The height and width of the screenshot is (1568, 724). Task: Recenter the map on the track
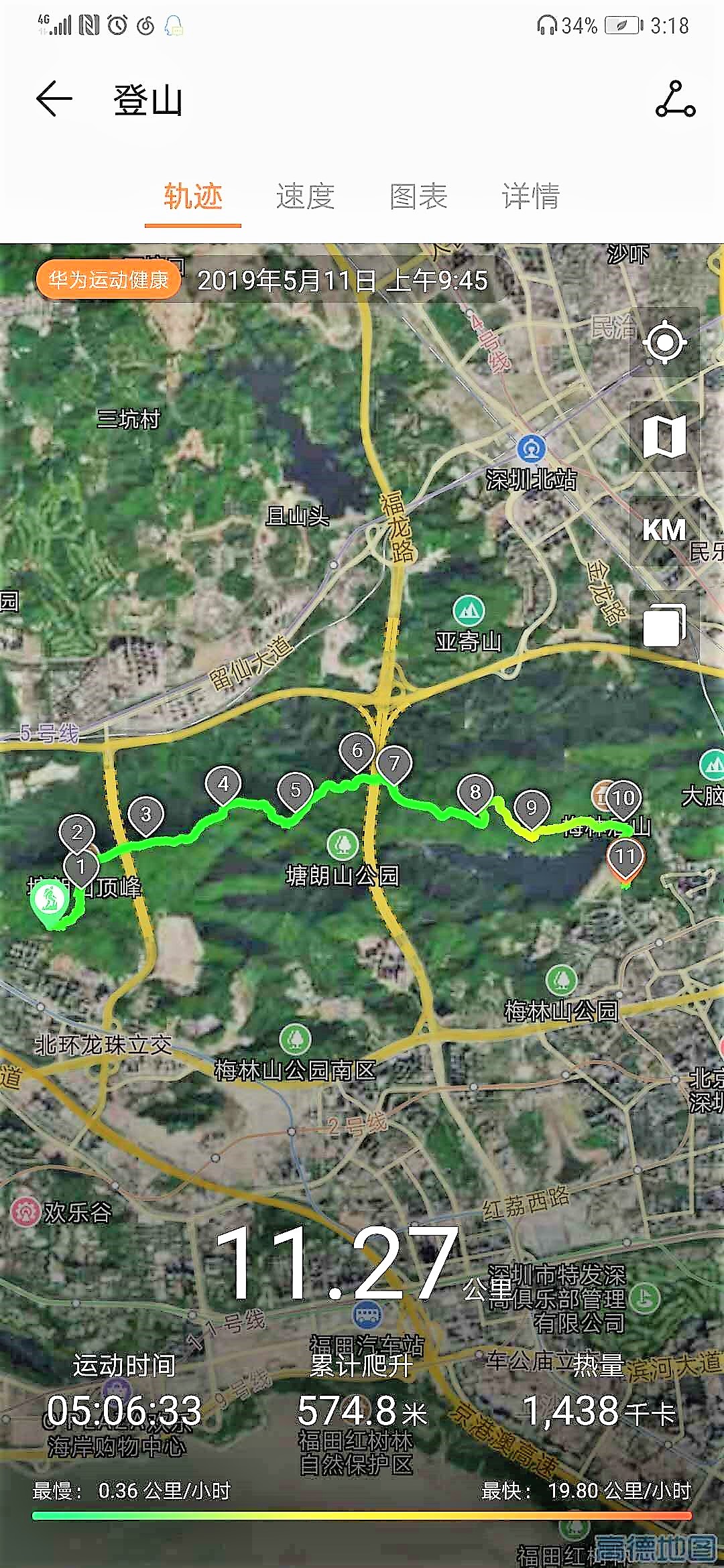664,342
